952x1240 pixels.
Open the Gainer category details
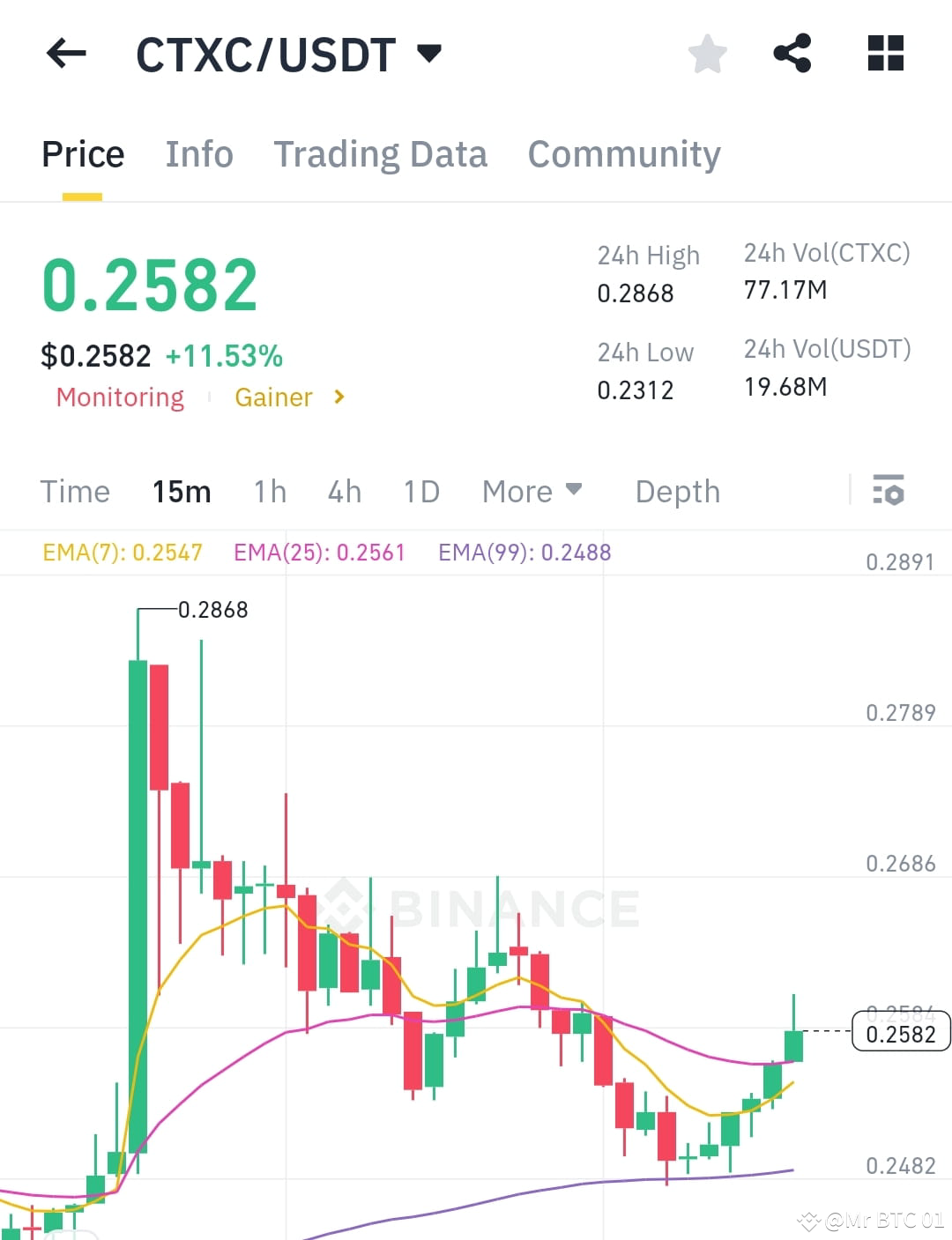coord(274,397)
